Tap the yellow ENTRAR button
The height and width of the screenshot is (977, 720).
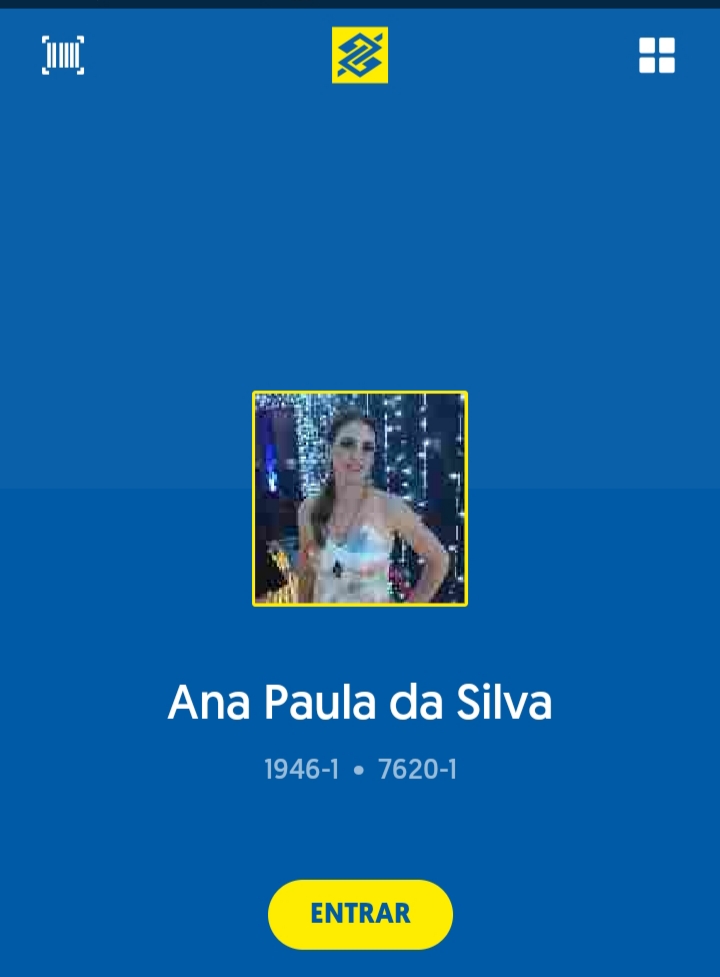(360, 913)
